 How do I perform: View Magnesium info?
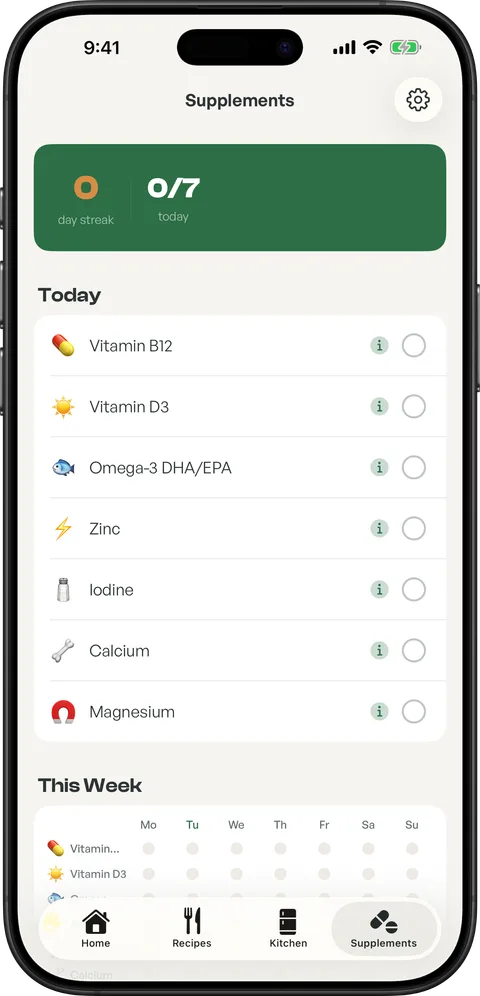tap(380, 711)
